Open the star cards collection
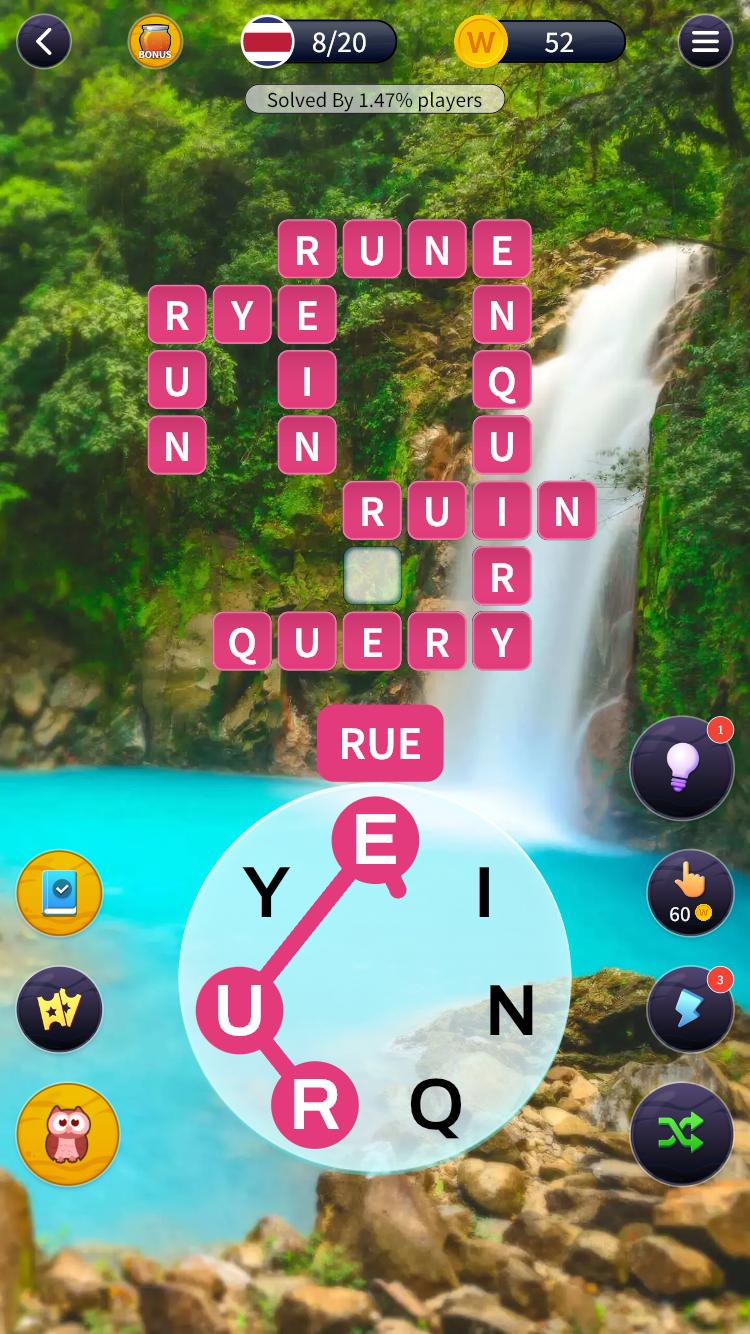750x1334 pixels. [60, 1010]
